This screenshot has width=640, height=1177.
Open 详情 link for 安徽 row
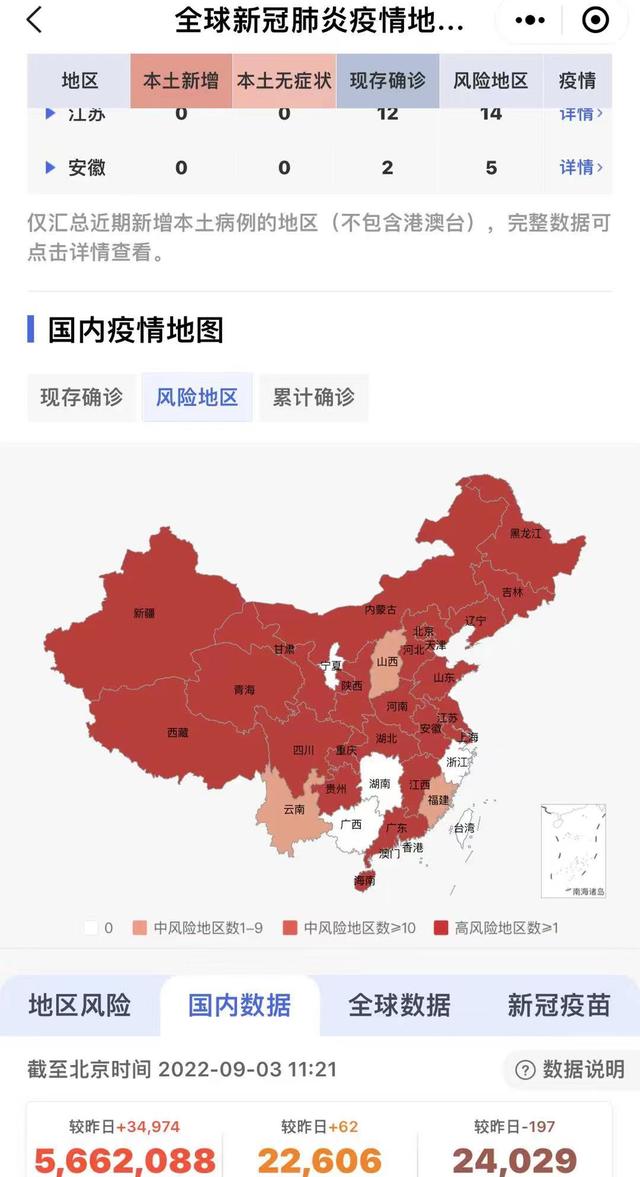[580, 167]
